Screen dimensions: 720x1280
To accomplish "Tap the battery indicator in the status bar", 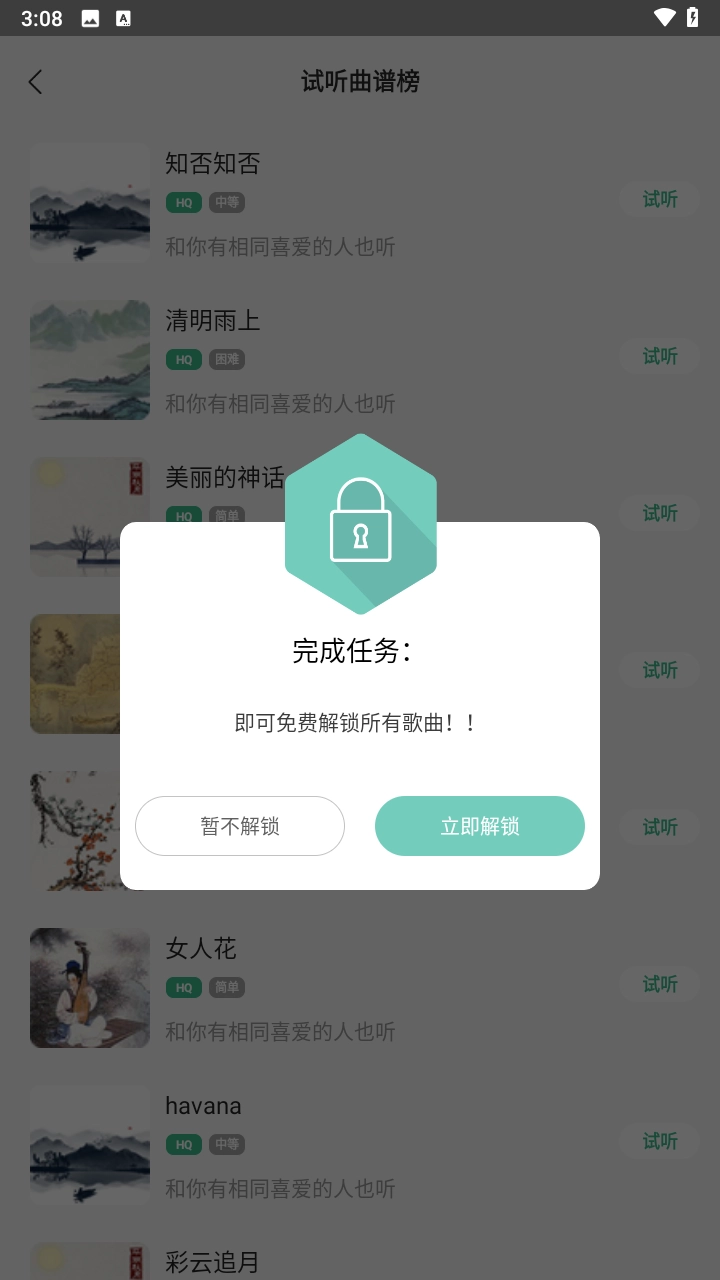I will (x=692, y=16).
